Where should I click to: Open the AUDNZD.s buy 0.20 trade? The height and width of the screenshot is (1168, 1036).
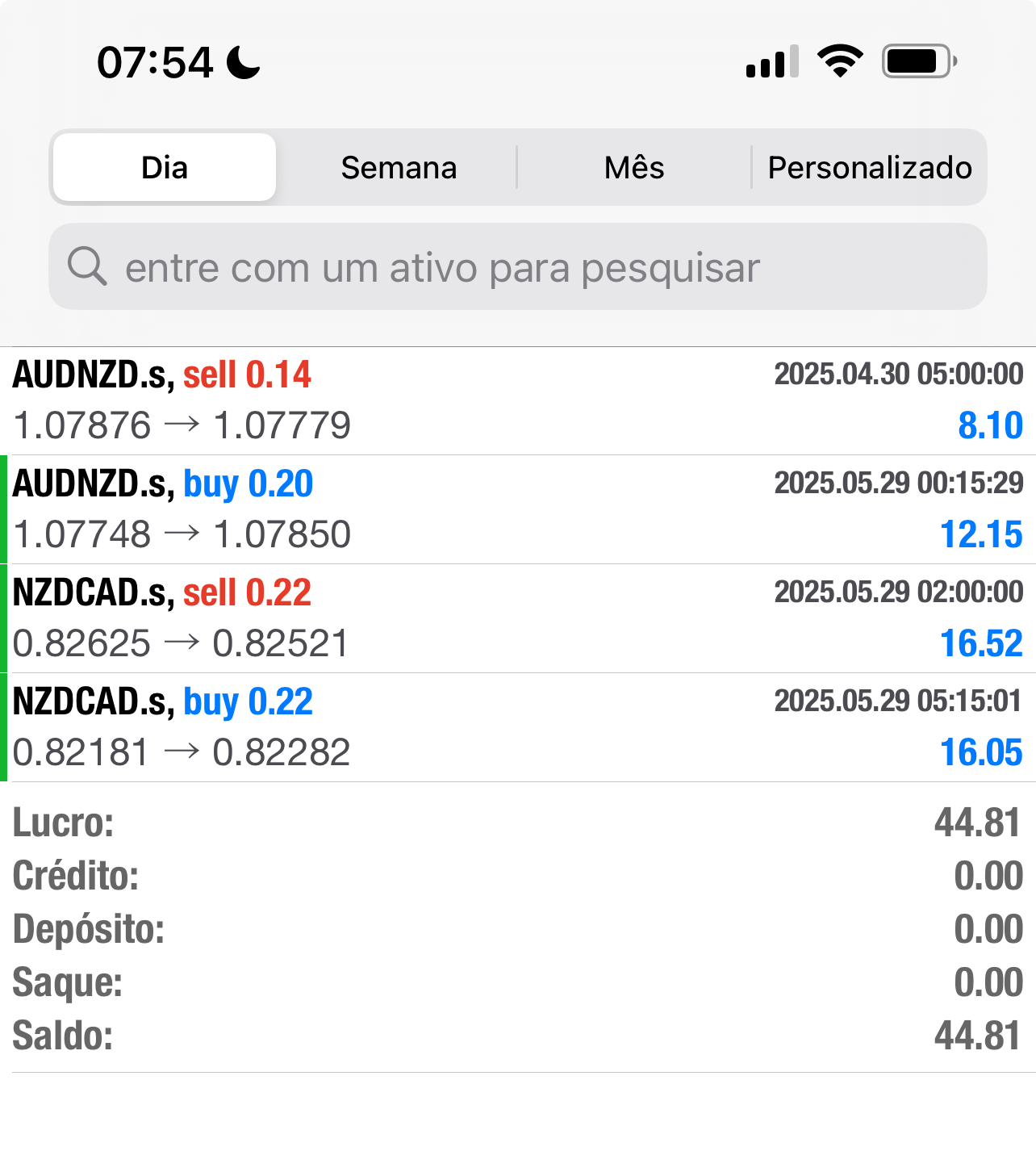coord(518,509)
